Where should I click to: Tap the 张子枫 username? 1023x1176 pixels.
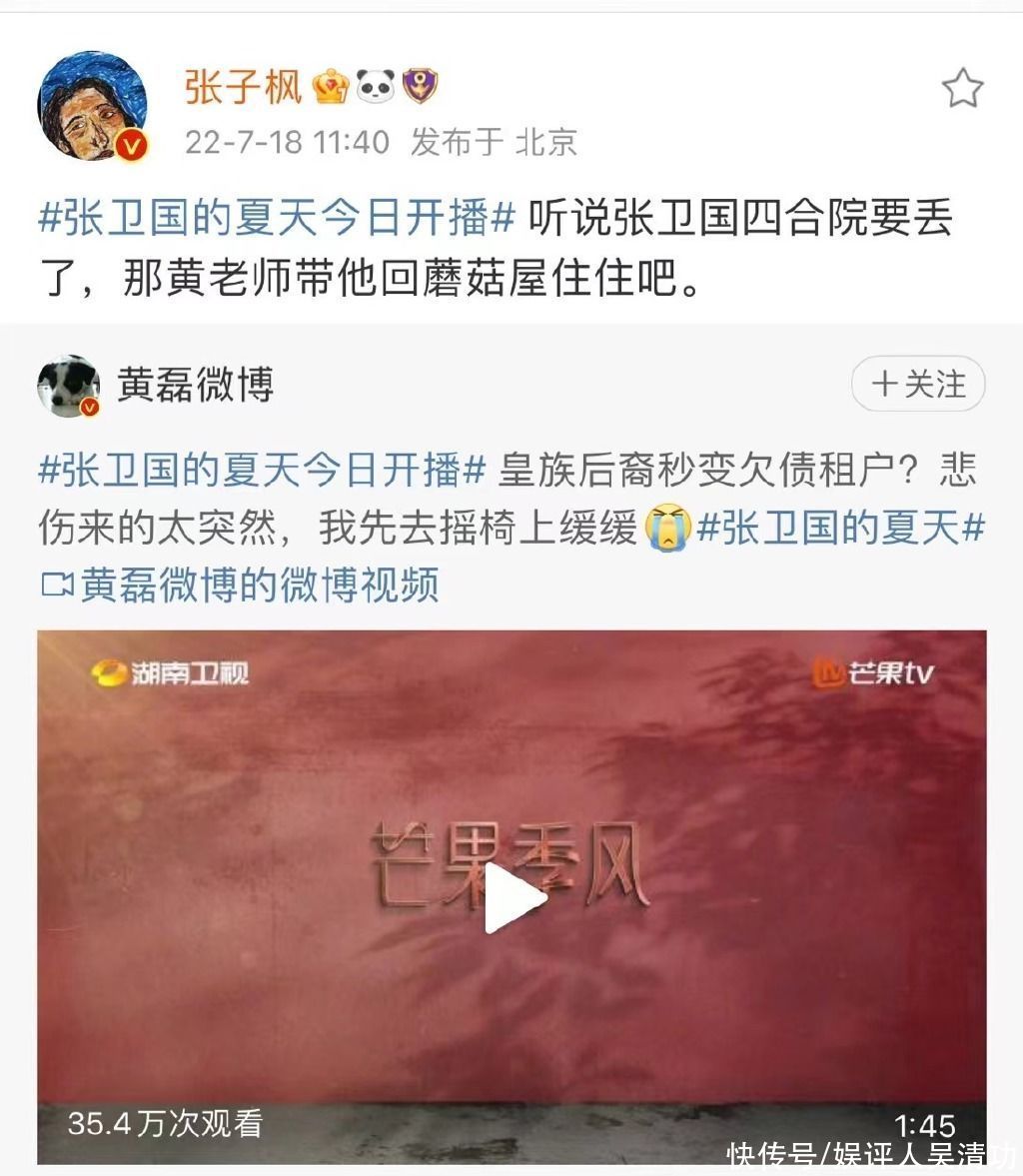[243, 88]
